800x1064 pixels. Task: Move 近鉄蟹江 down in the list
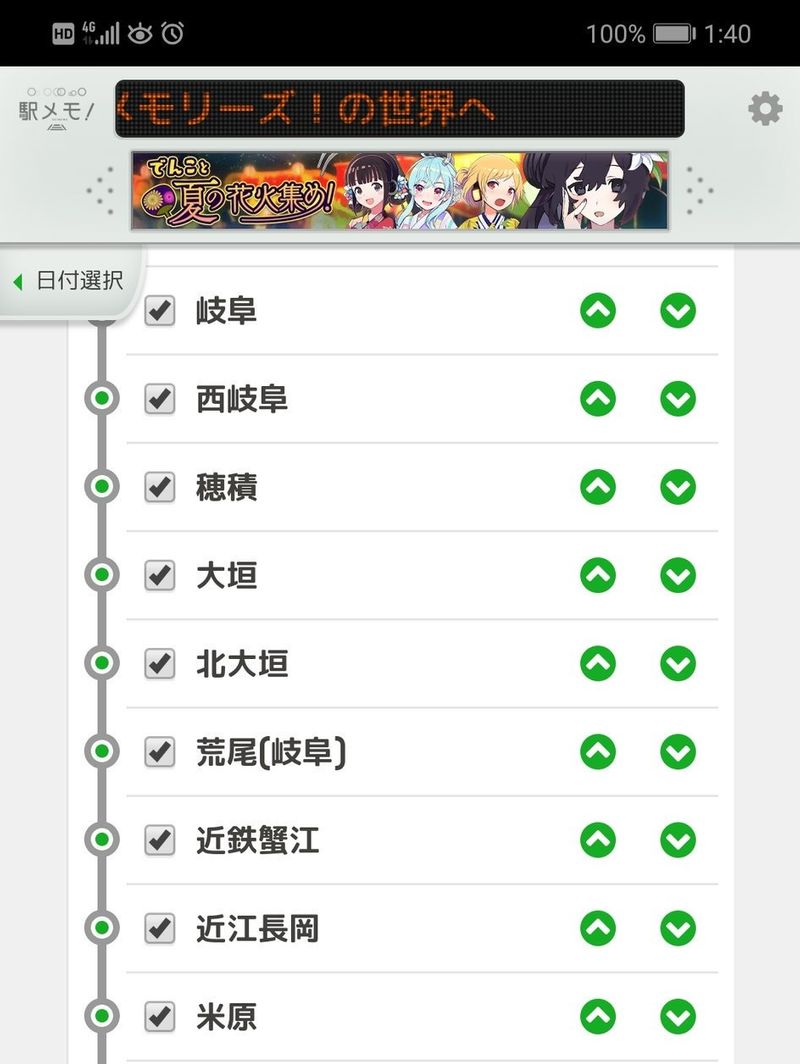pos(678,839)
